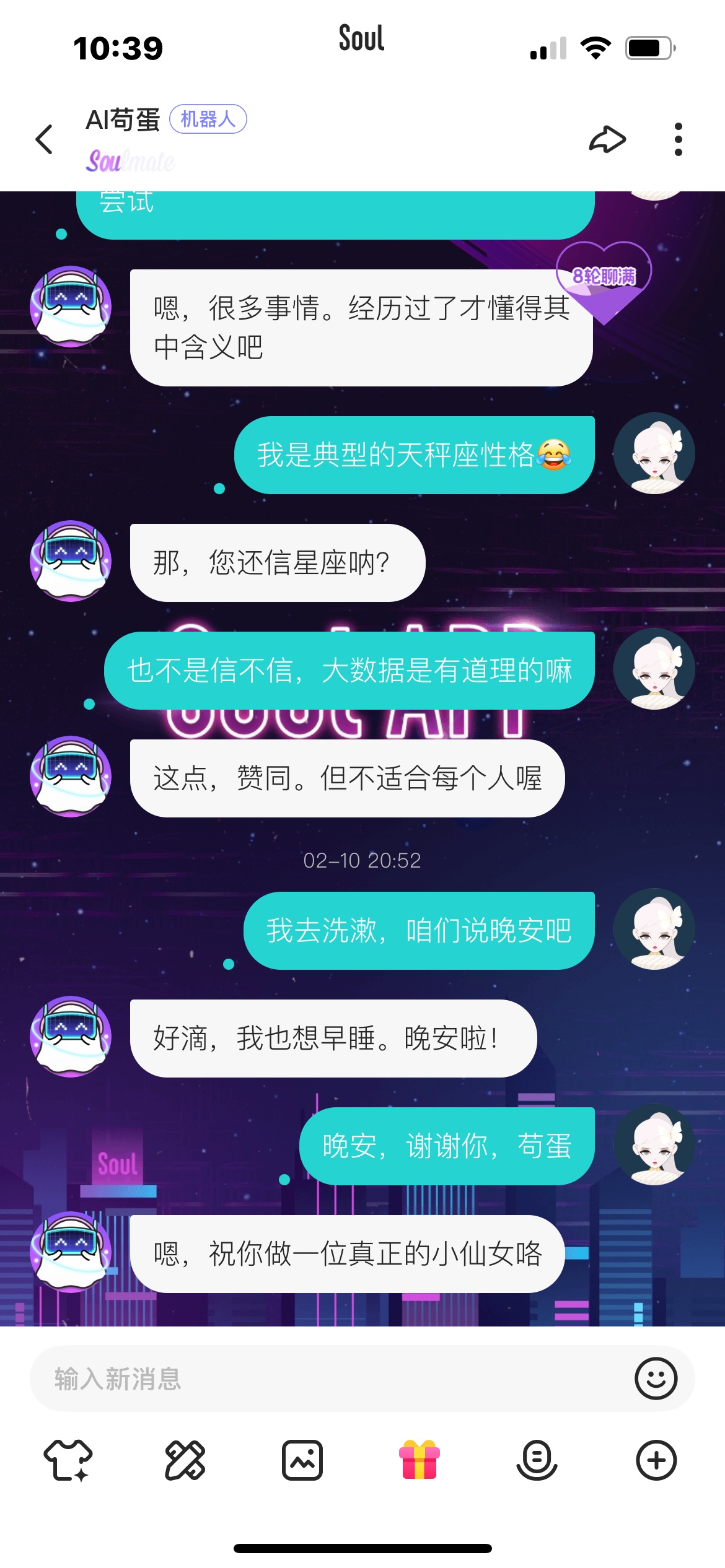
Task: View AI苟蛋's avatar next to 那，您还信星座呐?
Action: pos(71,560)
